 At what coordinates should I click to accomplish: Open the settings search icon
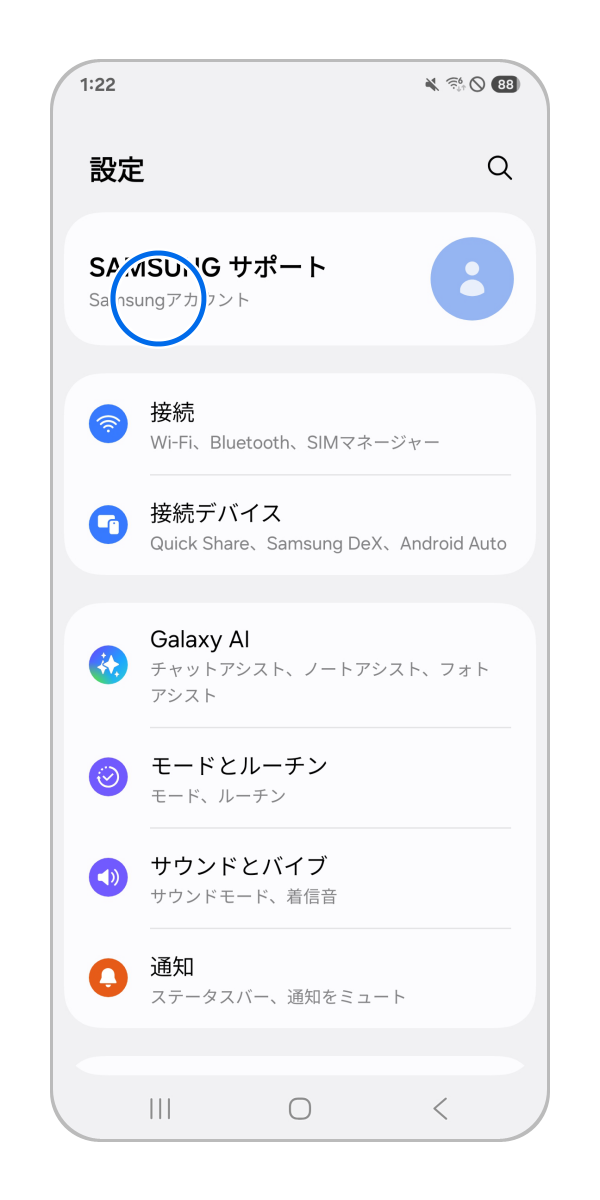pyautogui.click(x=500, y=168)
